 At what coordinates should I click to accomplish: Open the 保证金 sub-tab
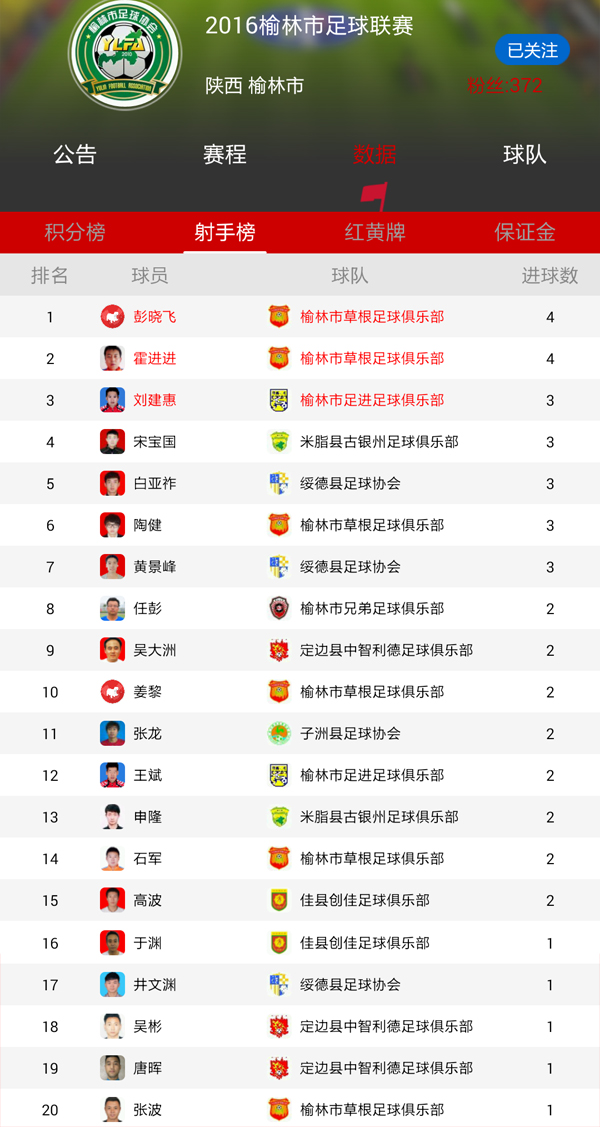click(x=525, y=232)
